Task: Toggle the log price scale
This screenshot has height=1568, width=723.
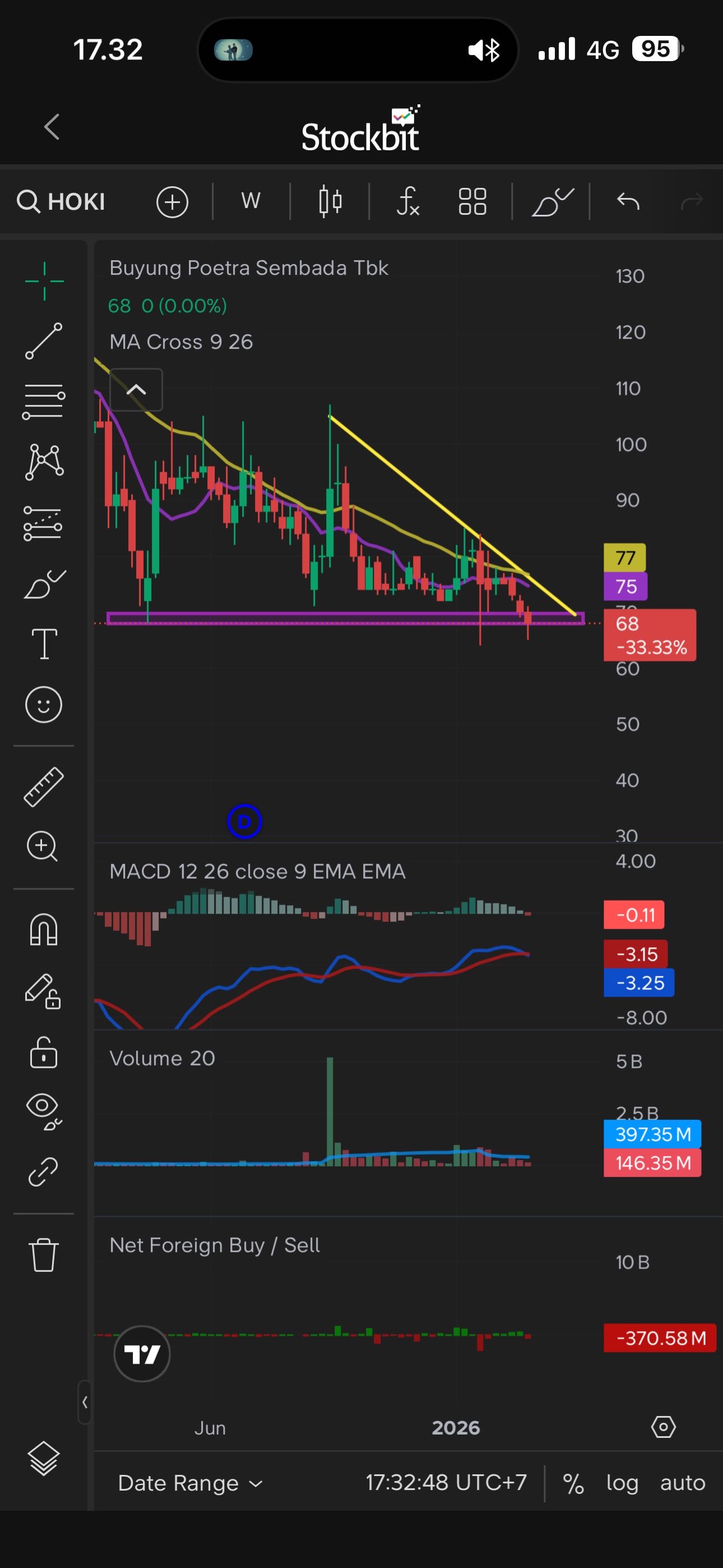Action: click(622, 1483)
